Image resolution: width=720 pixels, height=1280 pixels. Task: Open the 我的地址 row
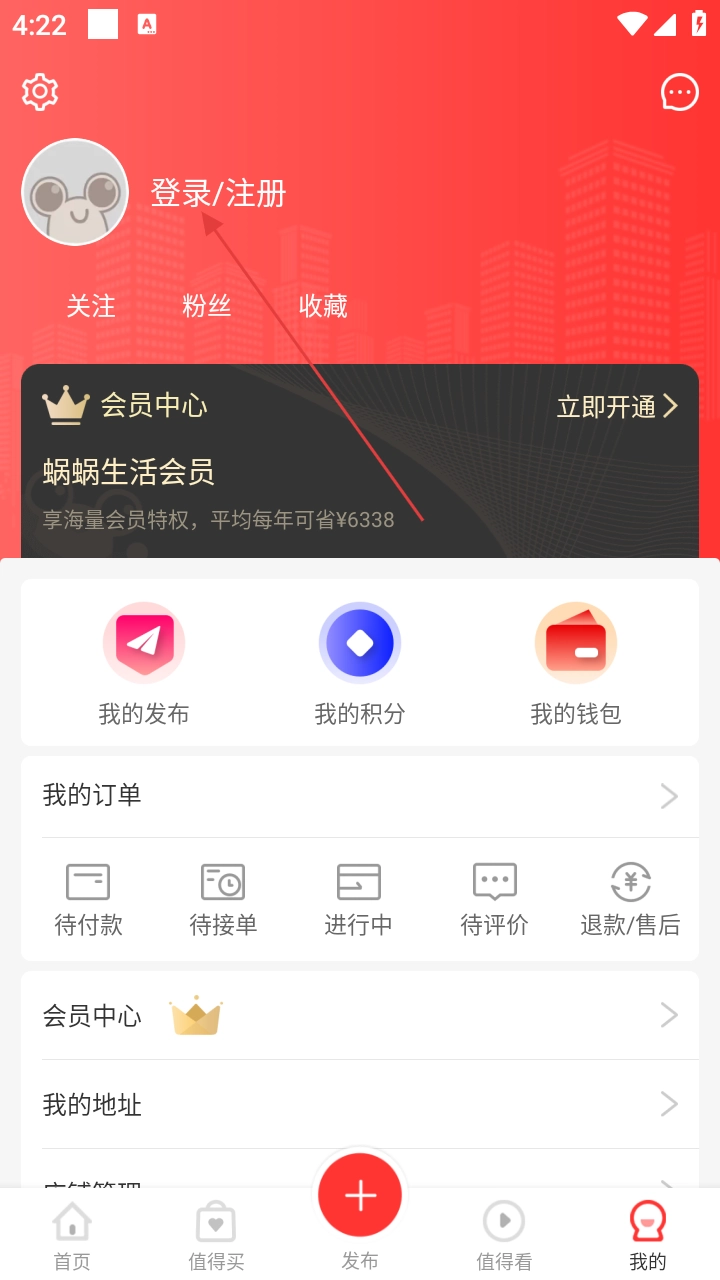click(360, 1105)
